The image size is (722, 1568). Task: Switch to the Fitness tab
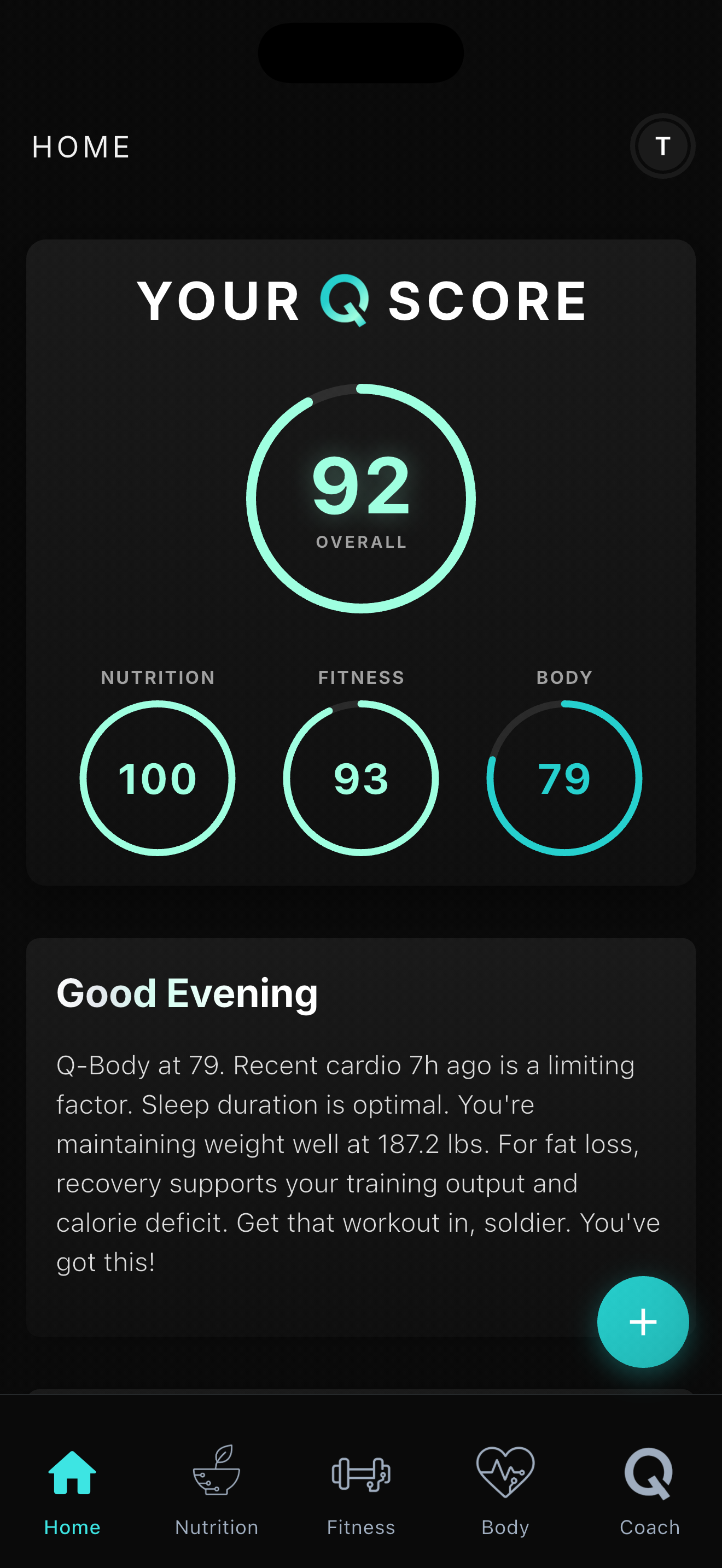[x=361, y=1526]
